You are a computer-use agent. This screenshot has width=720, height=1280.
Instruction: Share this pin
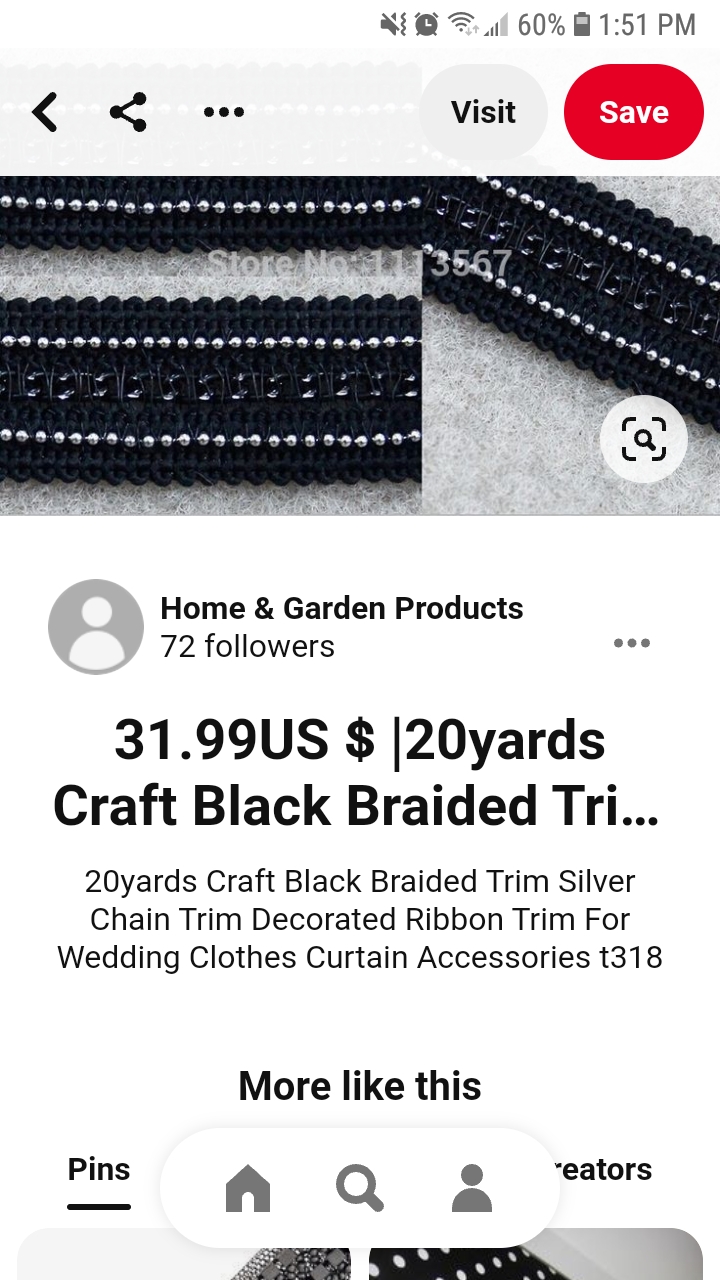tap(128, 112)
